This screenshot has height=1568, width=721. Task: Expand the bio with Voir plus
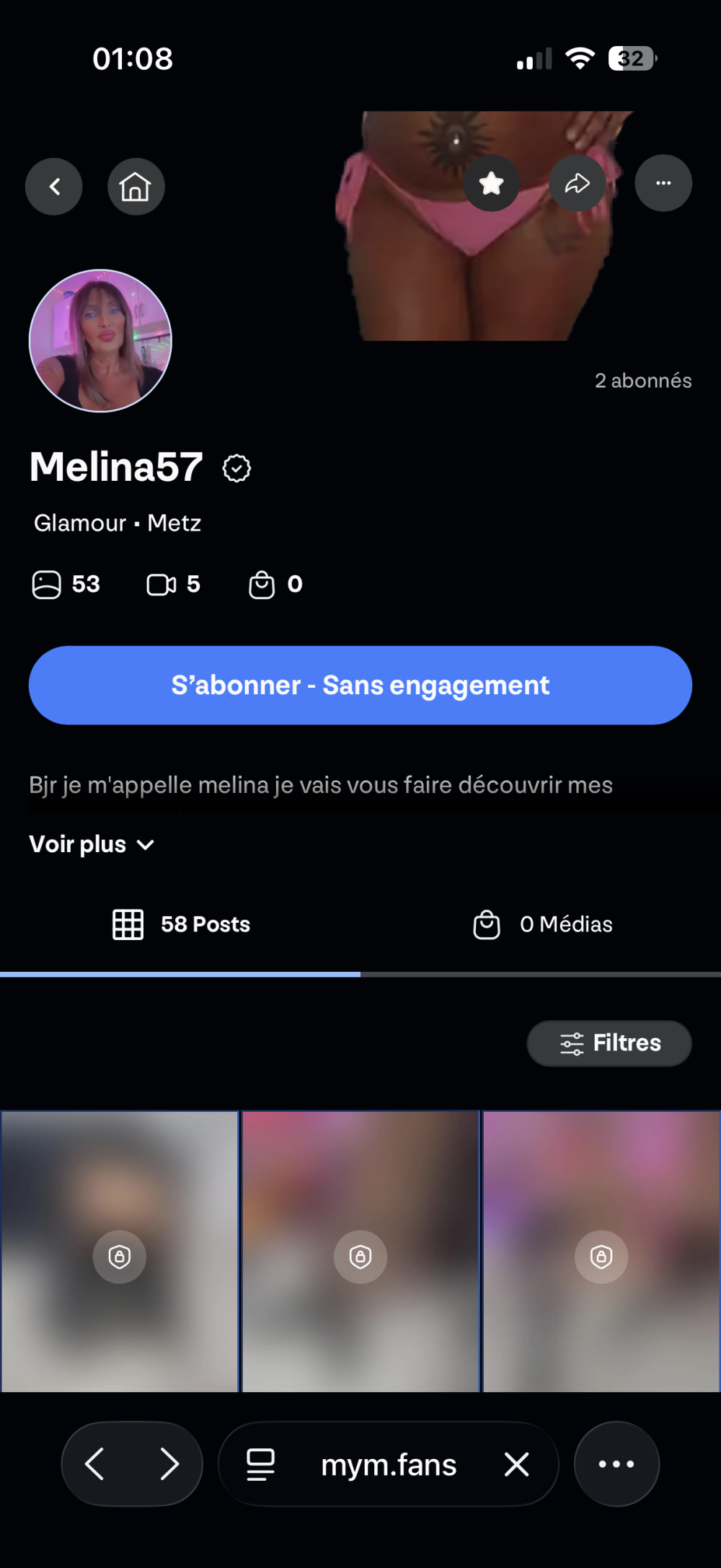coord(92,844)
